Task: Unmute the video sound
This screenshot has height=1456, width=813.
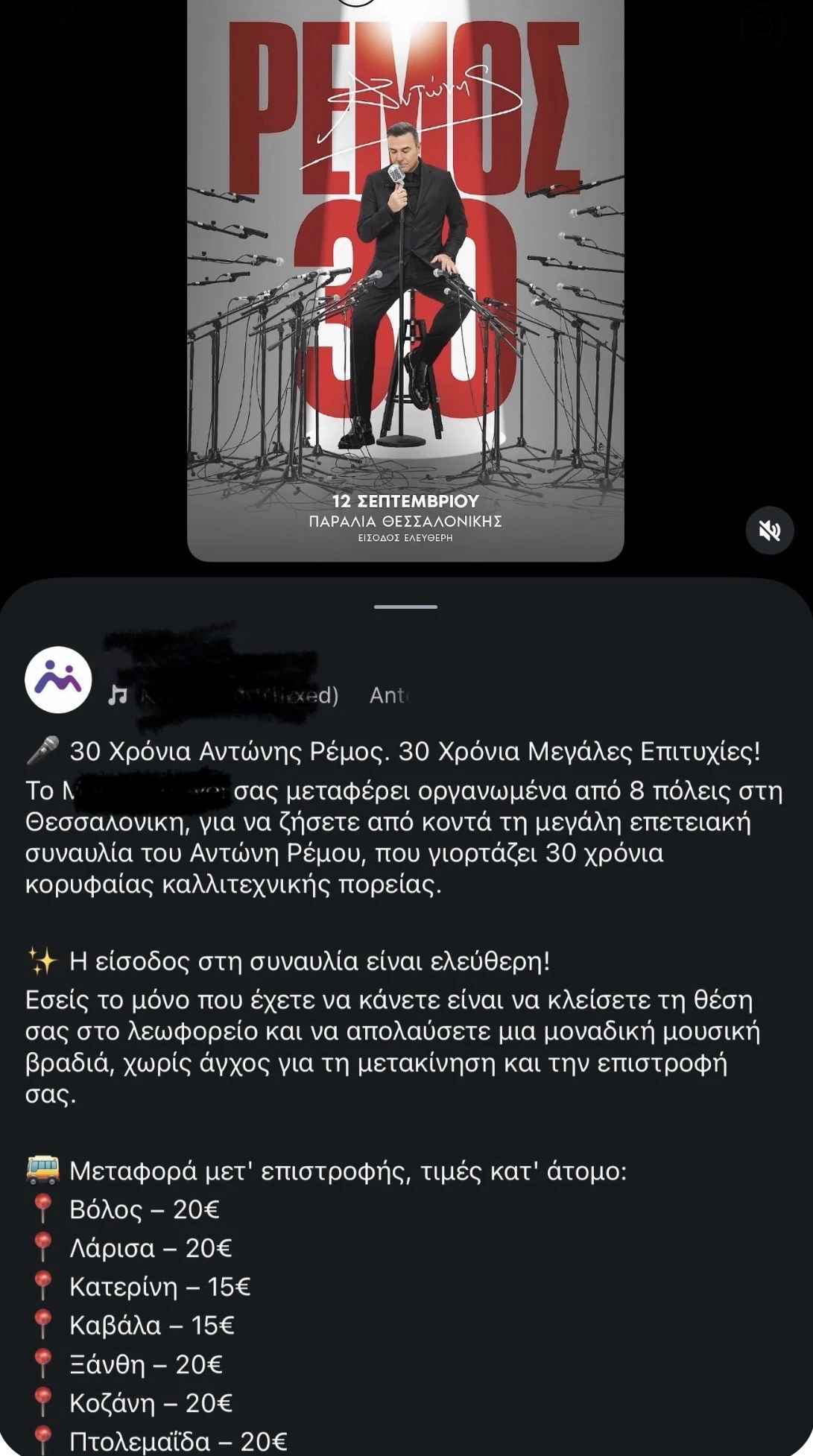Action: pos(770,530)
